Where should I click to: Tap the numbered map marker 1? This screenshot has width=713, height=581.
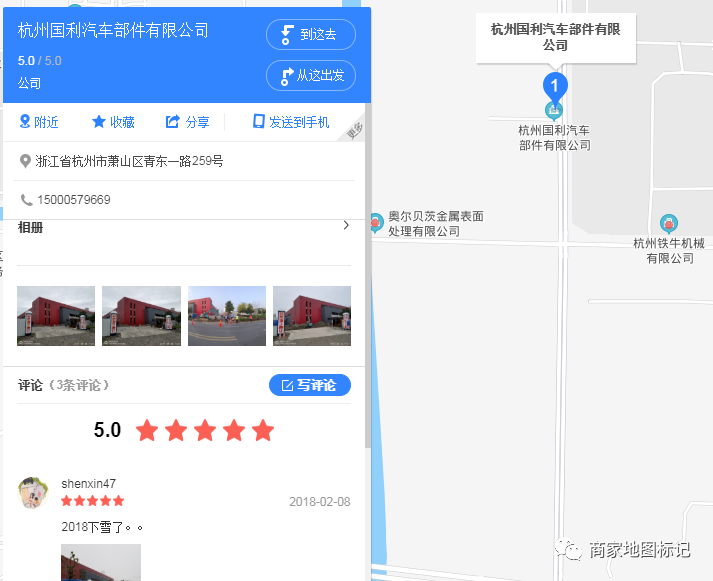click(555, 85)
